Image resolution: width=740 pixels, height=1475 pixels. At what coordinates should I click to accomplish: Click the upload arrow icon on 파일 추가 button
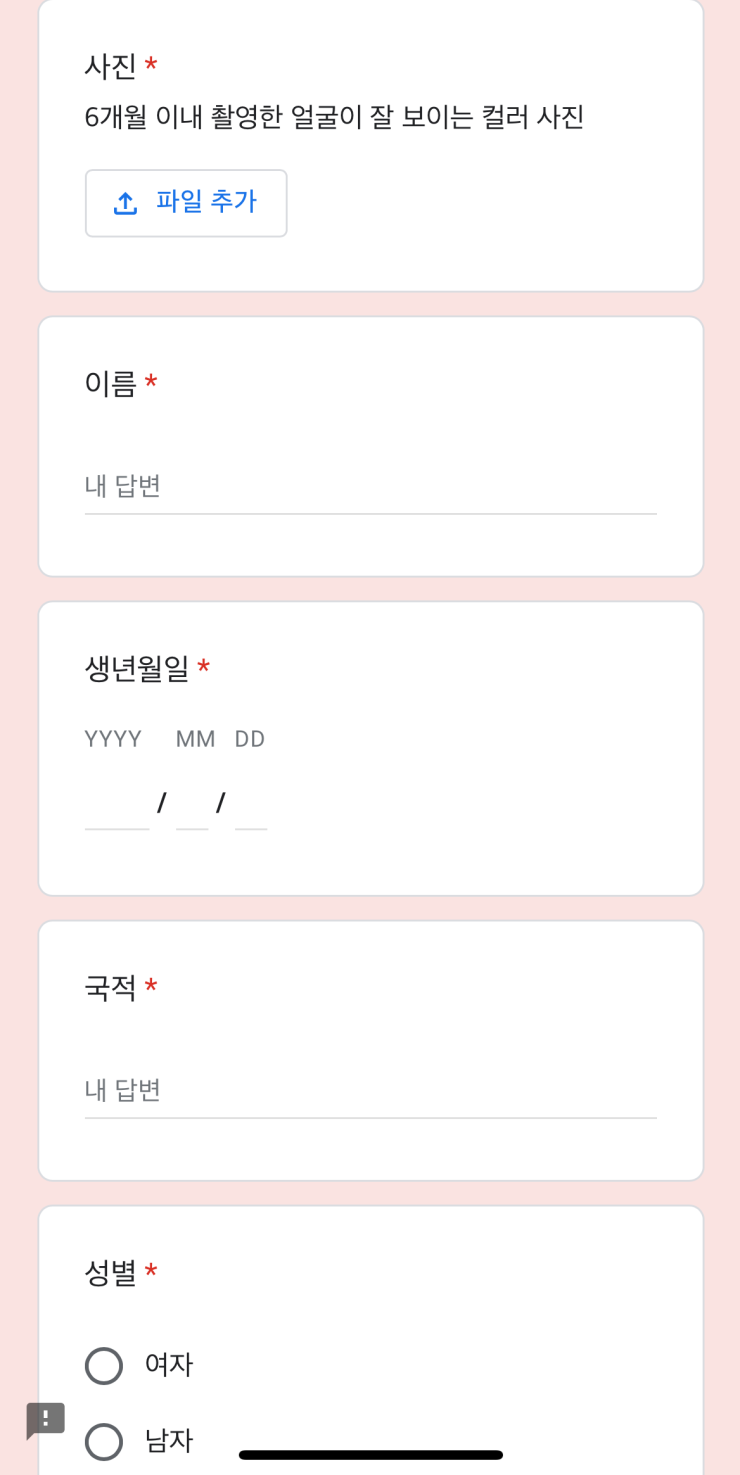pyautogui.click(x=123, y=203)
